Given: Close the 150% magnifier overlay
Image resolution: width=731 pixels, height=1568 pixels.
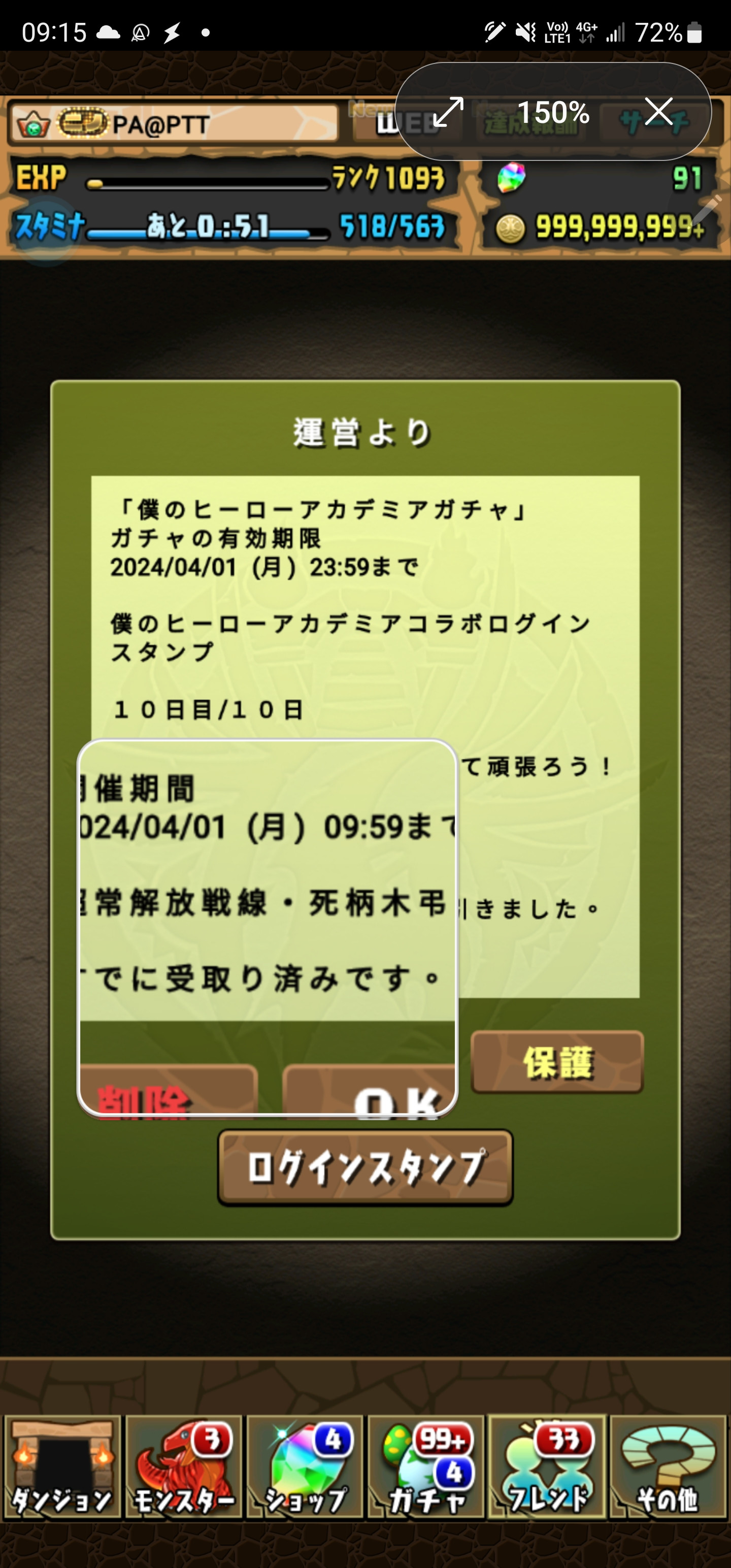Looking at the screenshot, I should click(658, 112).
